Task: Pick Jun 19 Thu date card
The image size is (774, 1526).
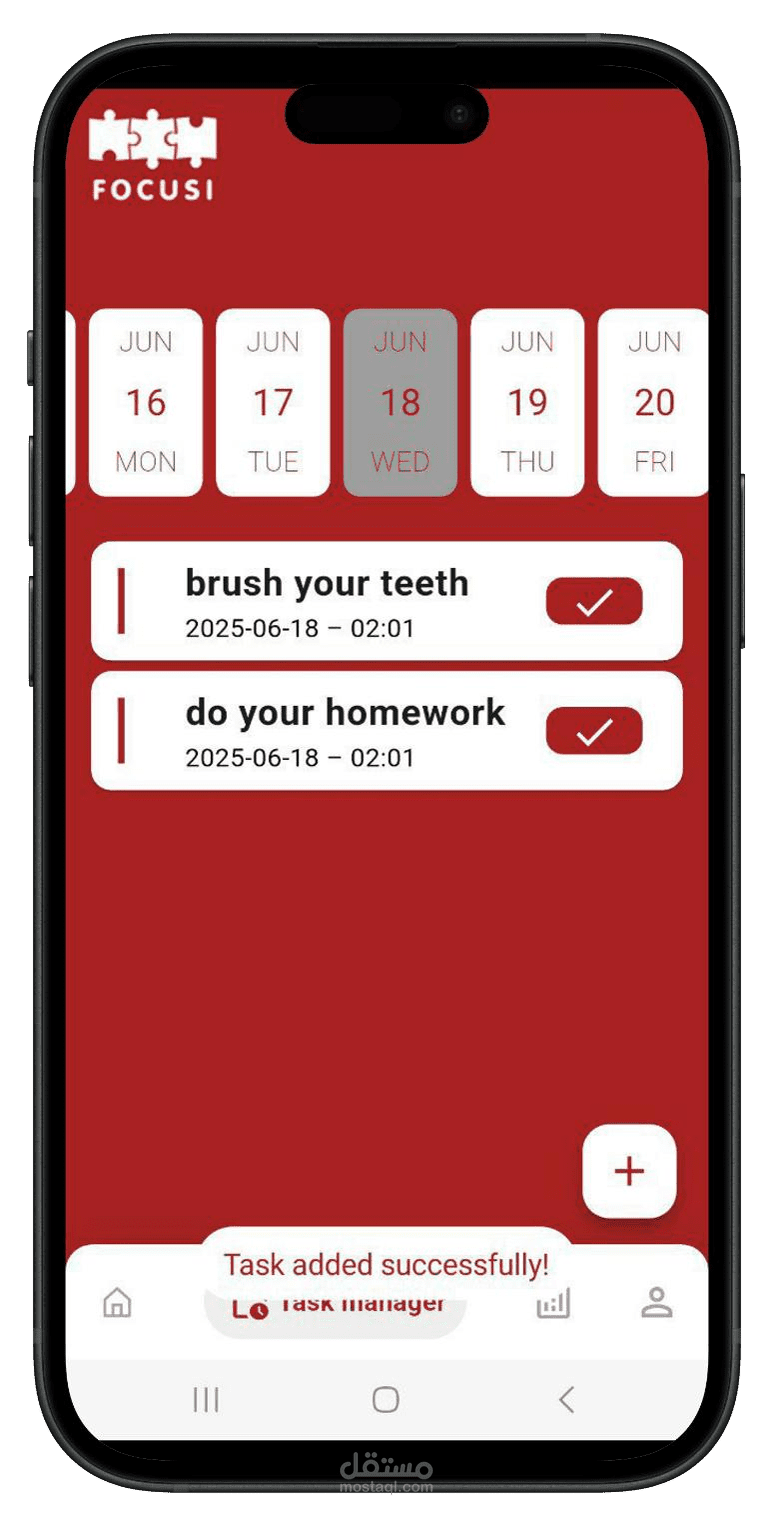Action: (x=527, y=402)
